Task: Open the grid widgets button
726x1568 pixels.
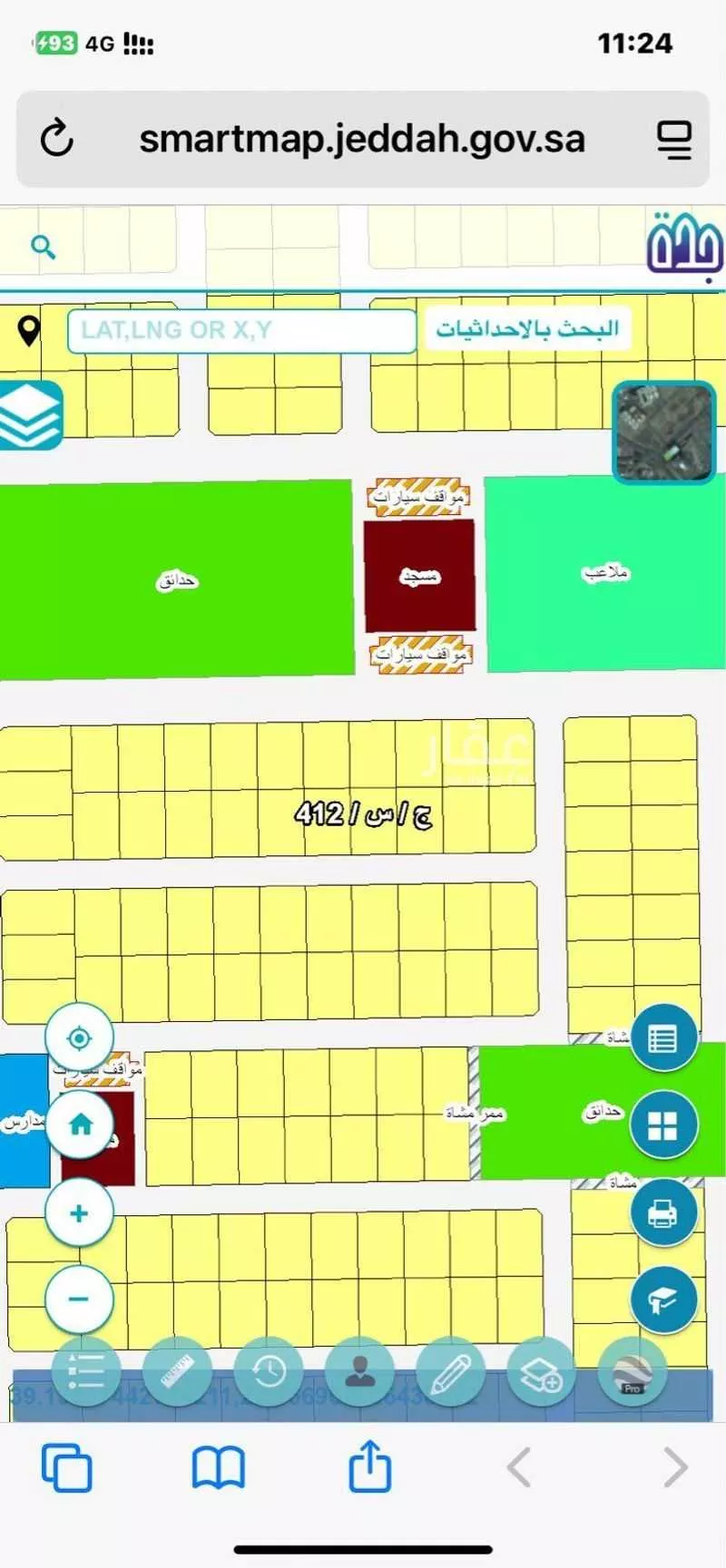Action: [662, 1125]
